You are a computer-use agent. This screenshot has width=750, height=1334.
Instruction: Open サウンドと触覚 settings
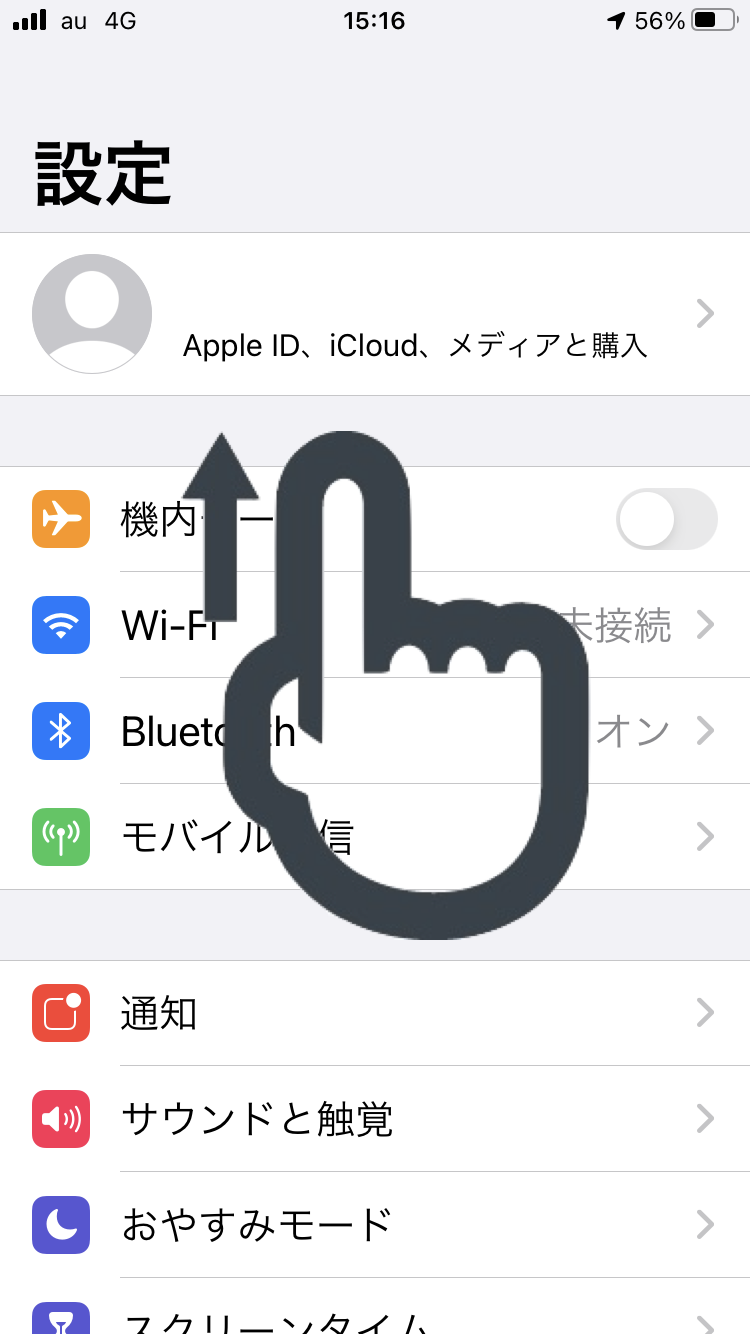point(375,1119)
